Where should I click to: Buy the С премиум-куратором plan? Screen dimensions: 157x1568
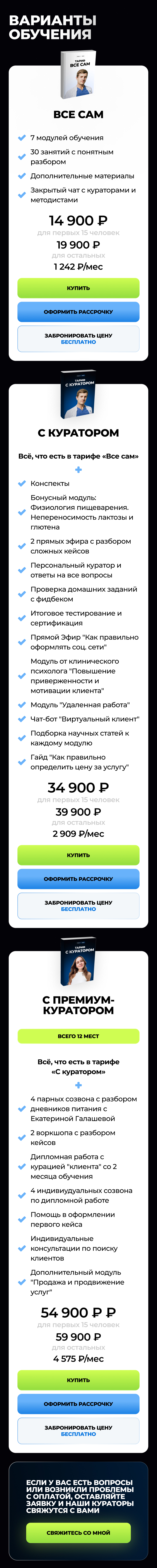click(x=78, y=1380)
